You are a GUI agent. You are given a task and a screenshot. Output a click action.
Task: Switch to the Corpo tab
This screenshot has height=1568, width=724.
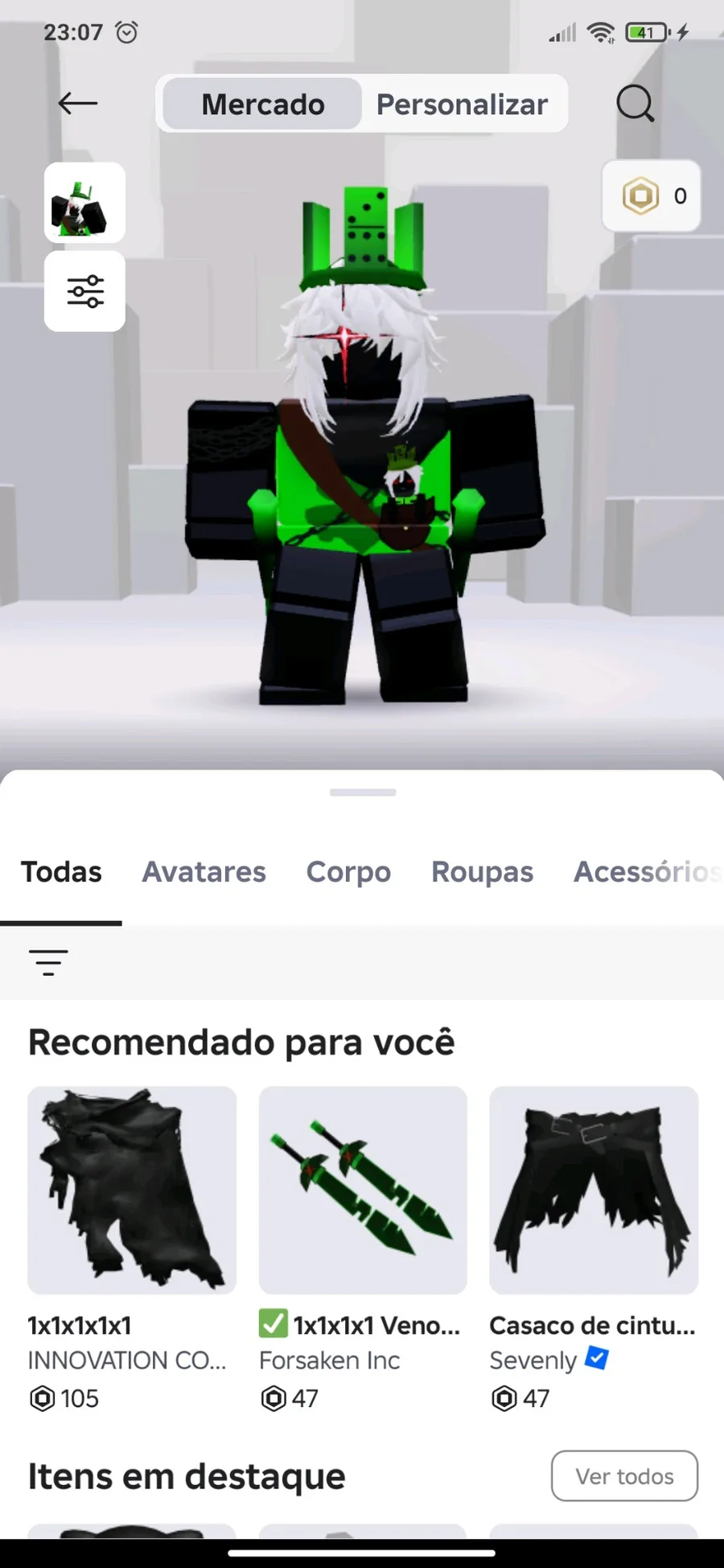[x=348, y=872]
